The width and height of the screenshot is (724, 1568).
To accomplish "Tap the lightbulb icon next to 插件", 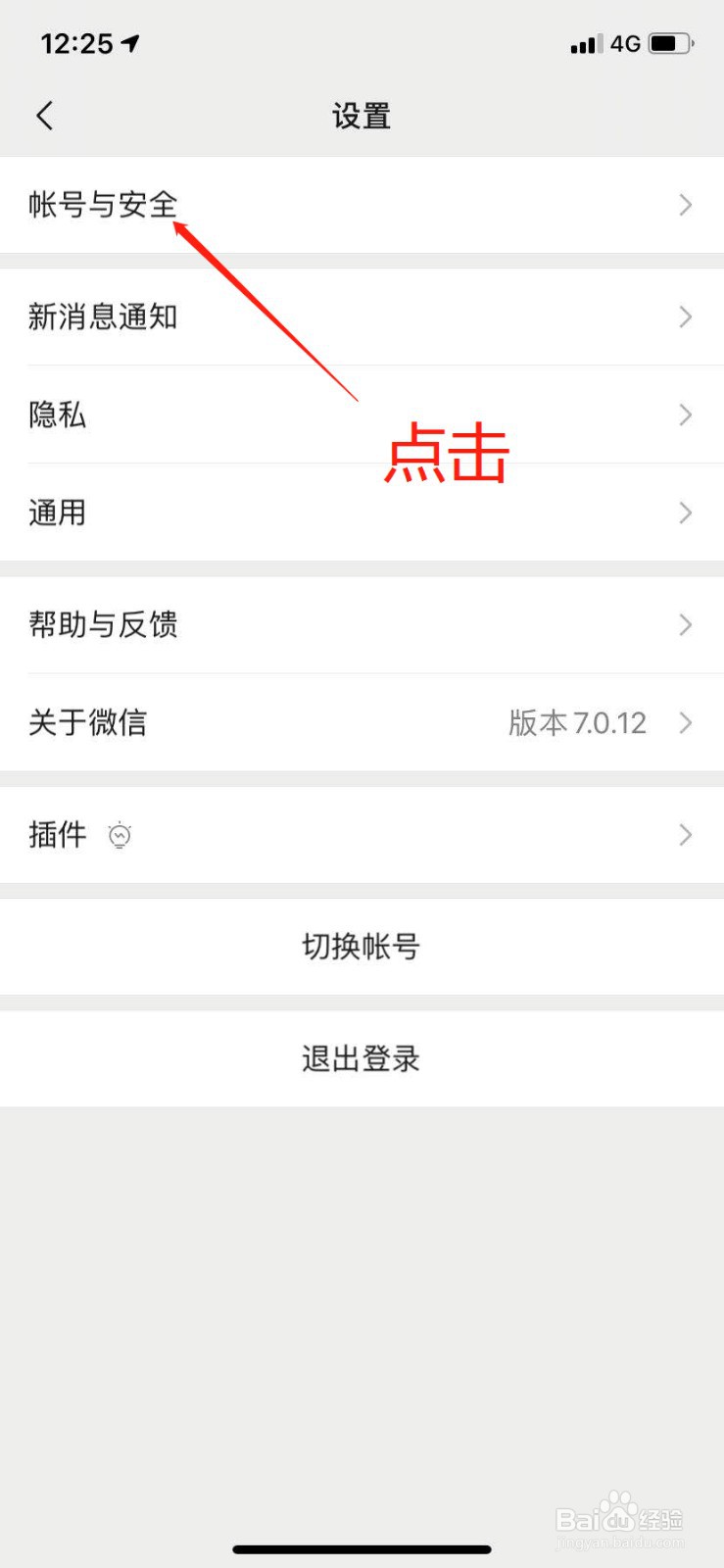I will pyautogui.click(x=120, y=835).
